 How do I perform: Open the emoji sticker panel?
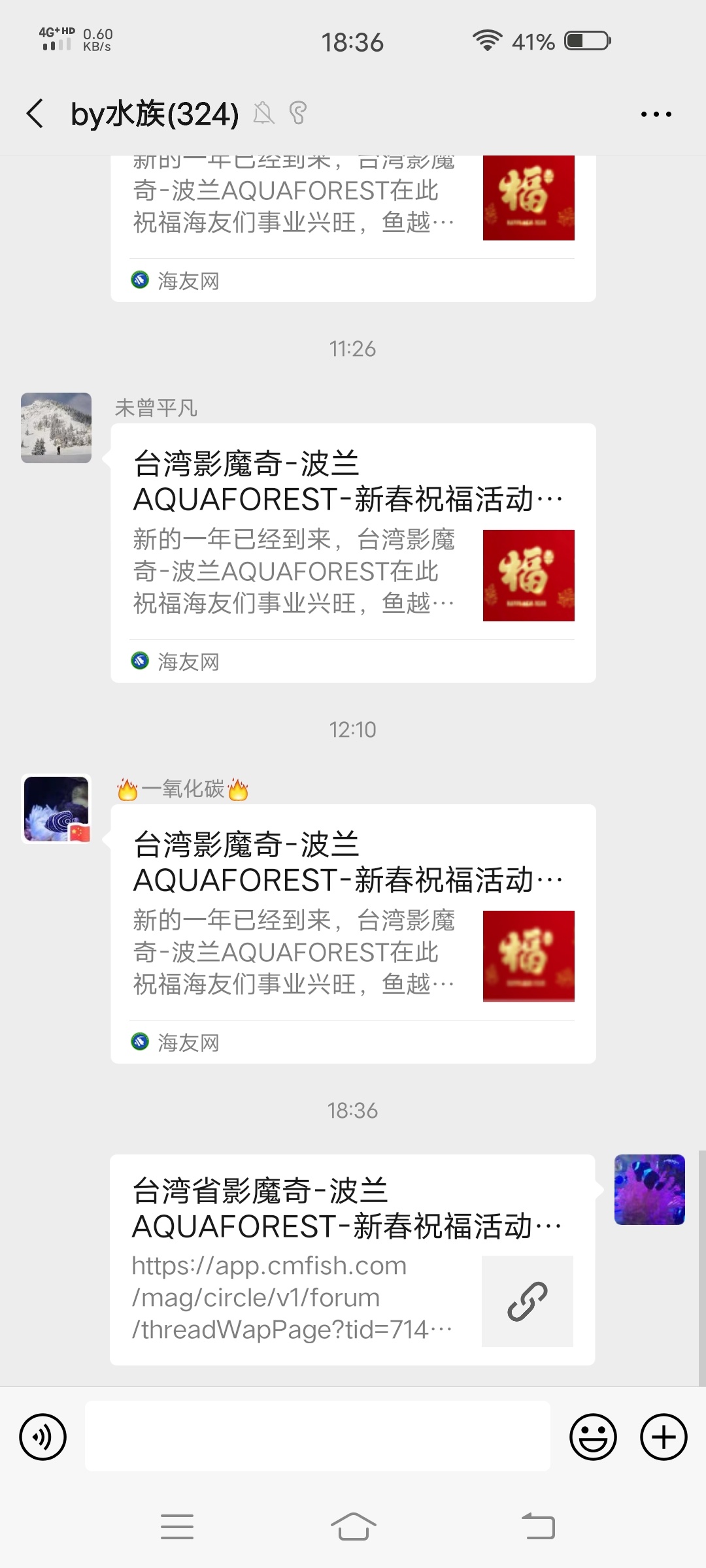click(x=593, y=1437)
